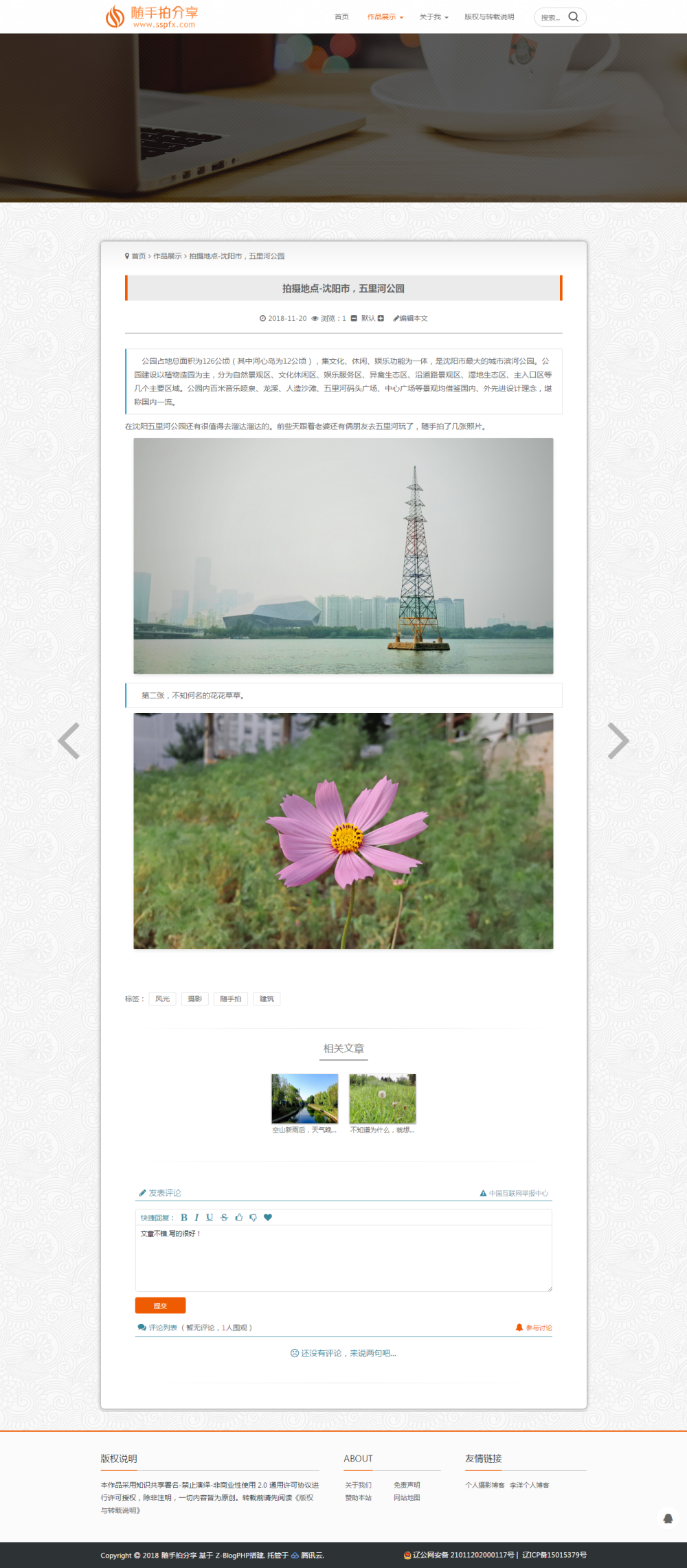Focus the comment text area
Image resolution: width=687 pixels, height=1568 pixels.
(x=343, y=1258)
